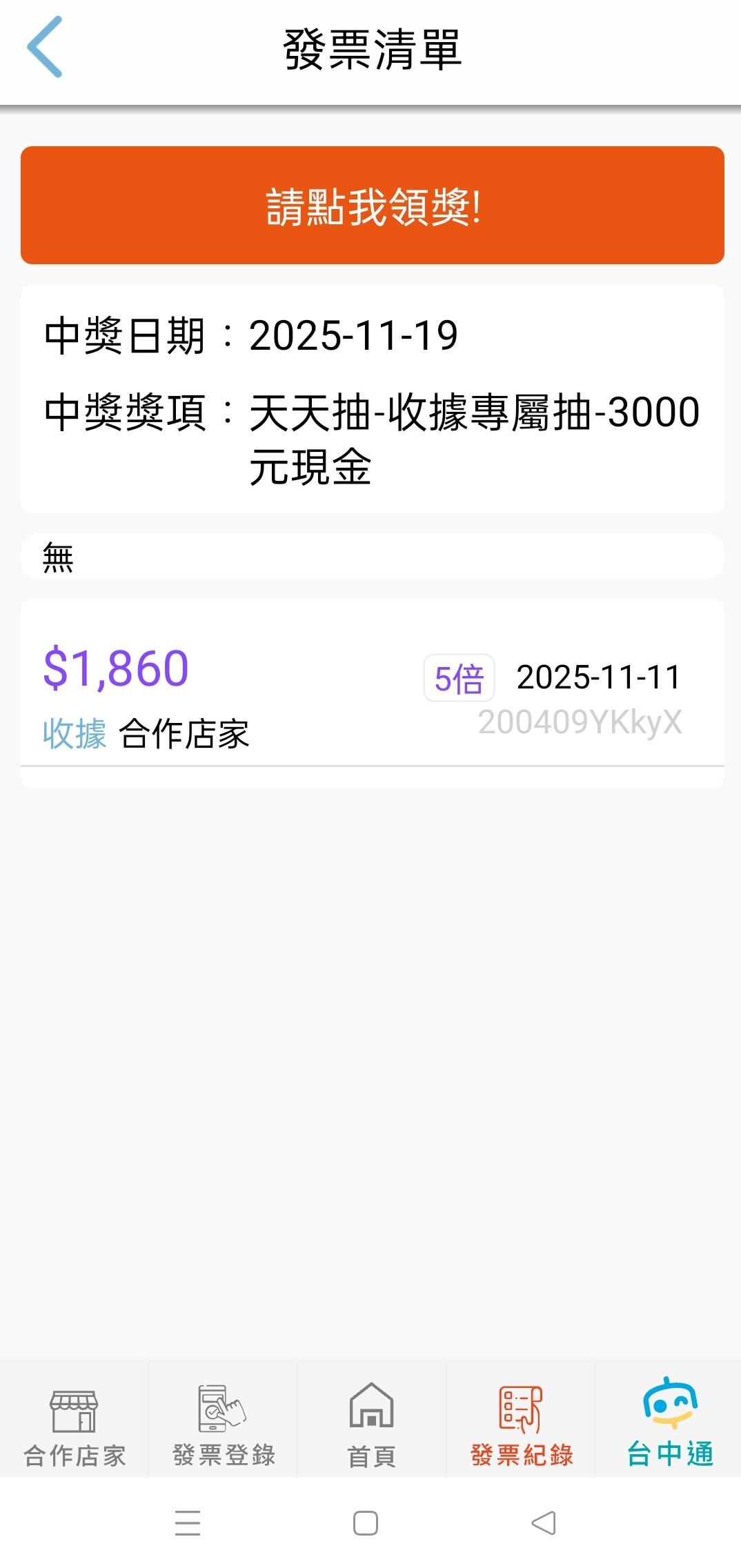Open the $1,860 收據 receipt entry

(x=372, y=693)
